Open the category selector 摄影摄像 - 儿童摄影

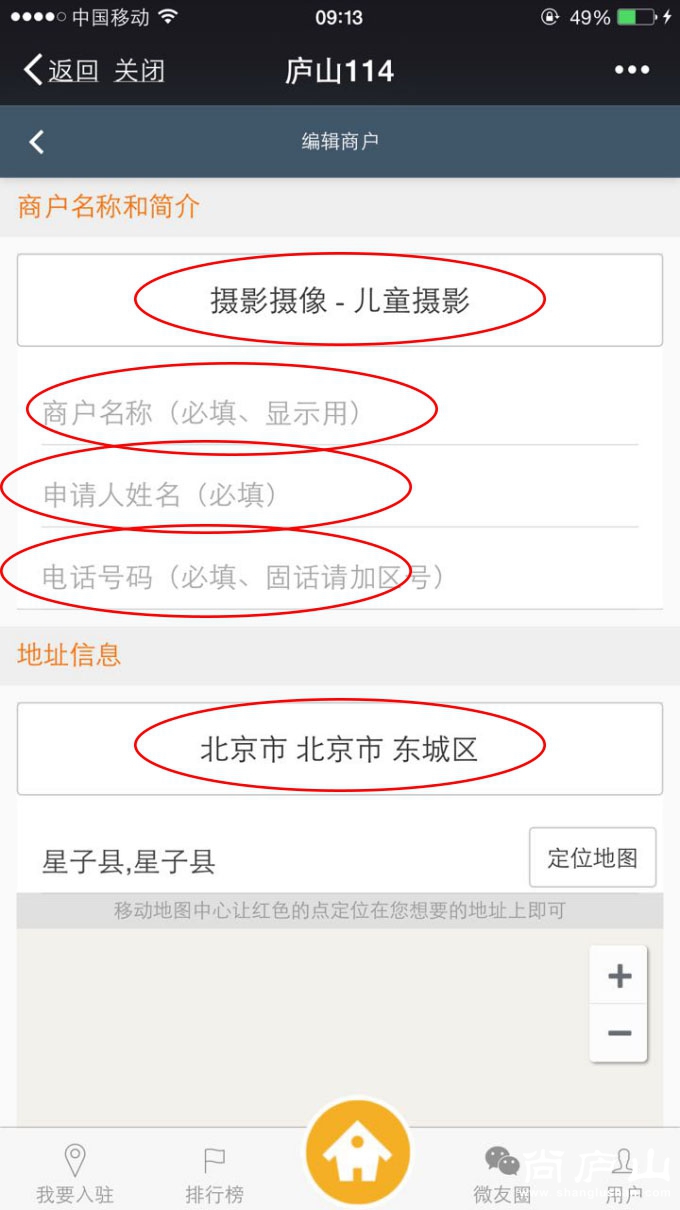339,300
